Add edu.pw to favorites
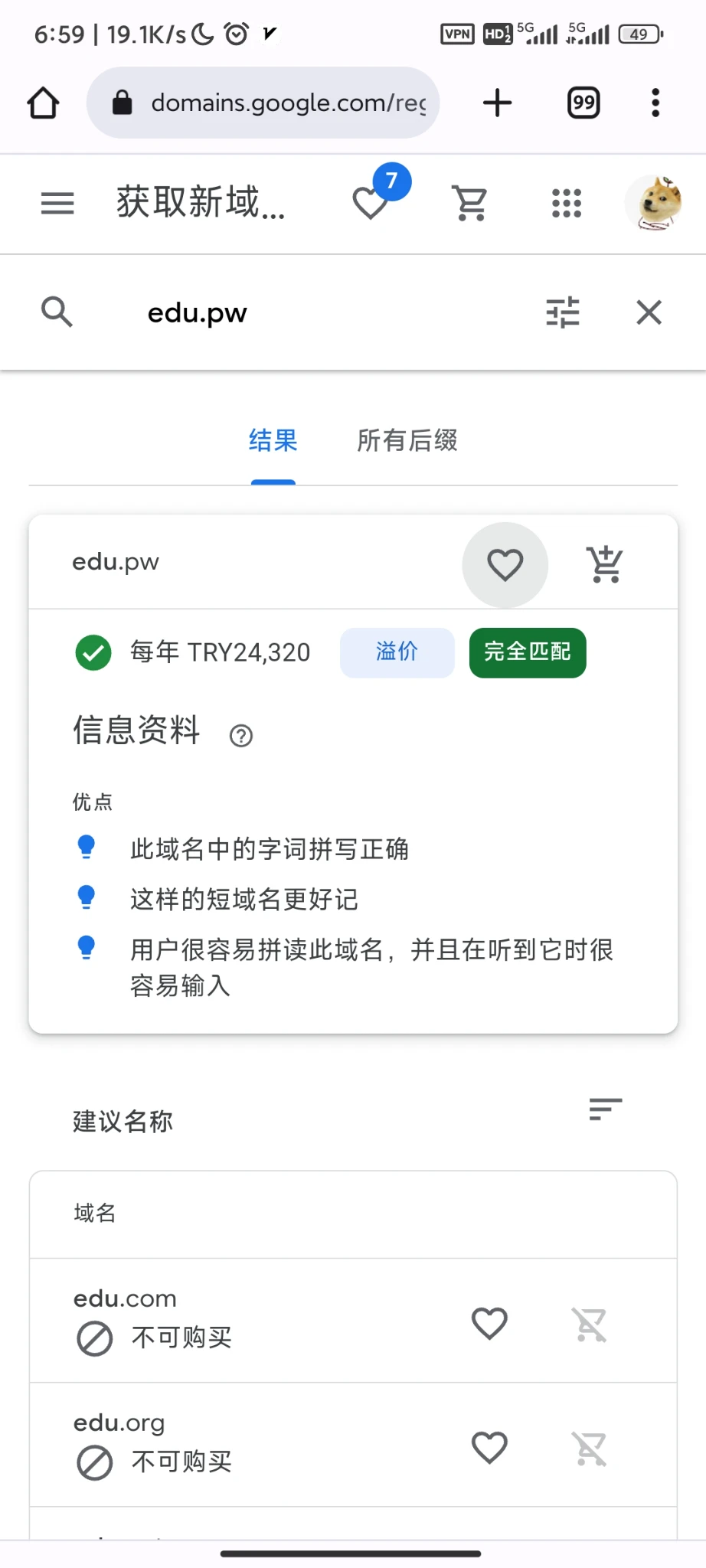Image resolution: width=706 pixels, height=1568 pixels. (x=505, y=565)
